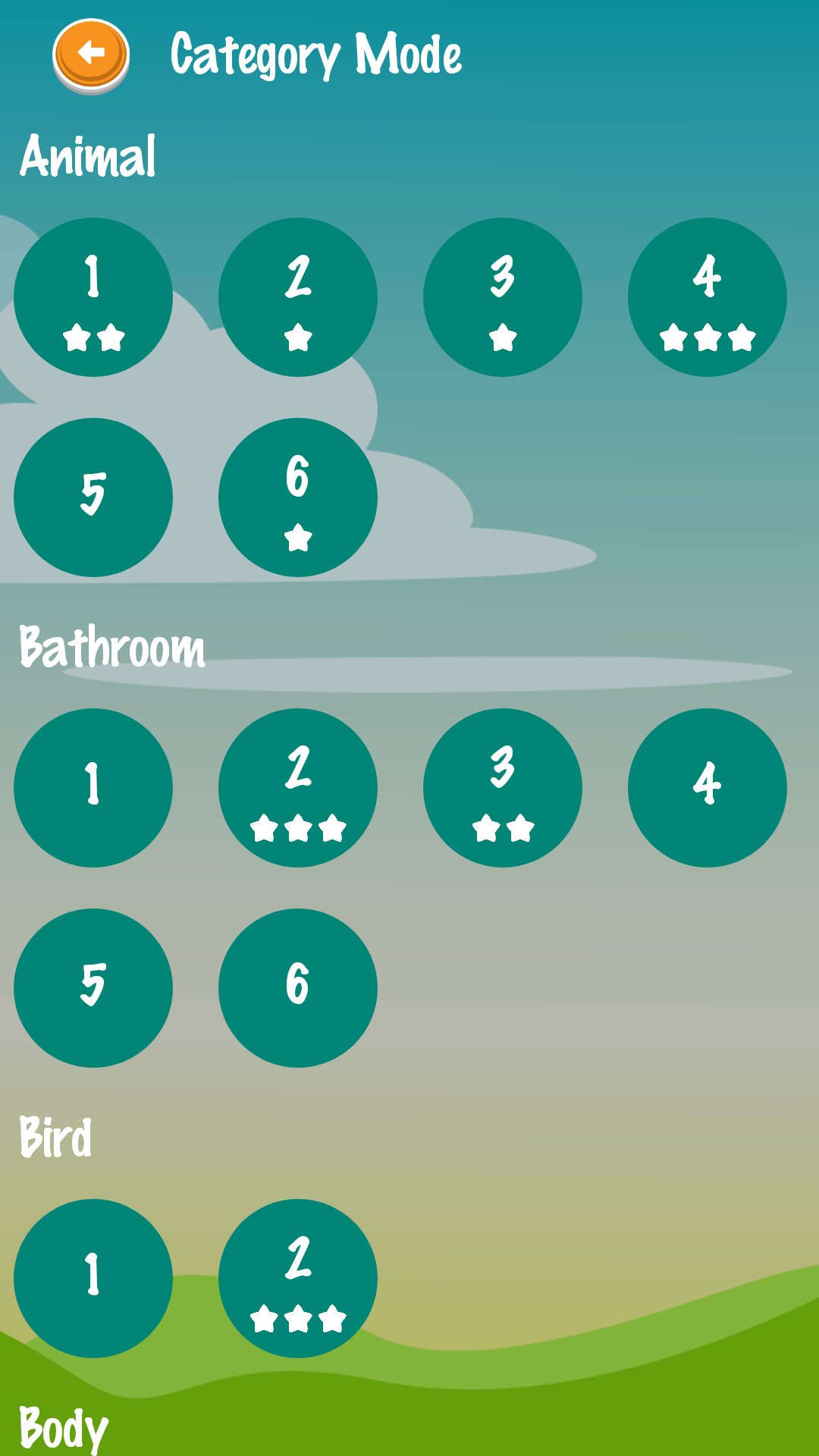
Task: Launch Animal level 6
Action: tap(298, 497)
